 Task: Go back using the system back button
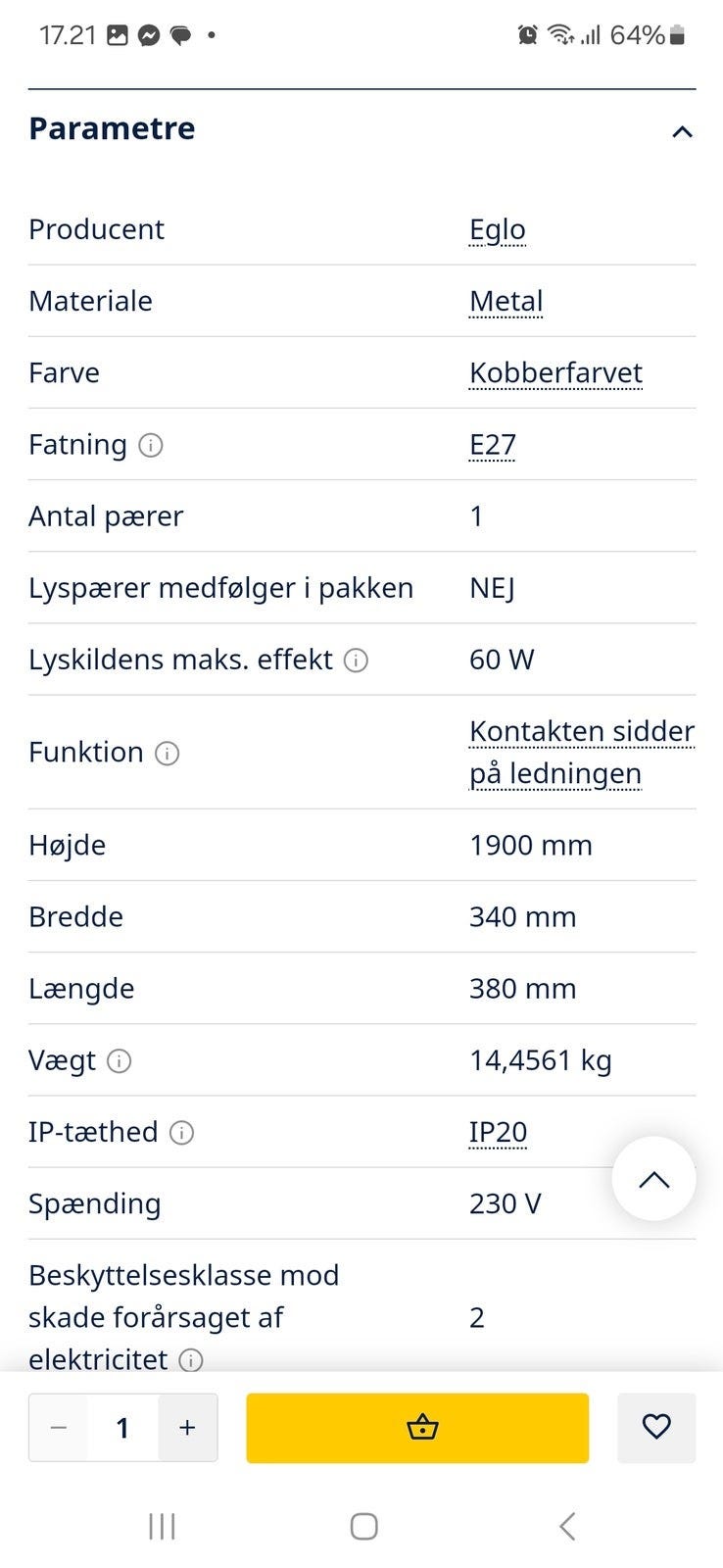coord(566,1526)
